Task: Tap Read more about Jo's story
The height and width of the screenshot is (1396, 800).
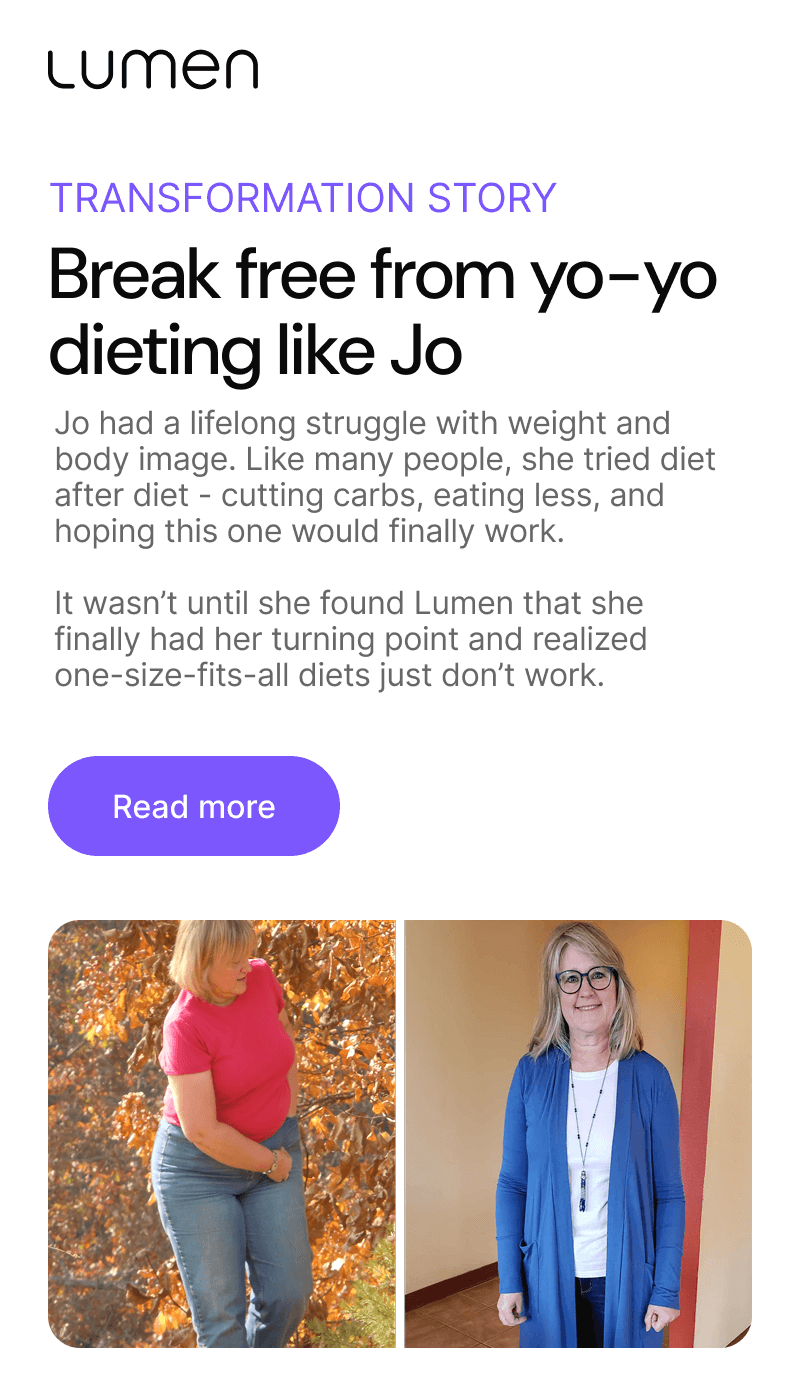Action: [194, 806]
